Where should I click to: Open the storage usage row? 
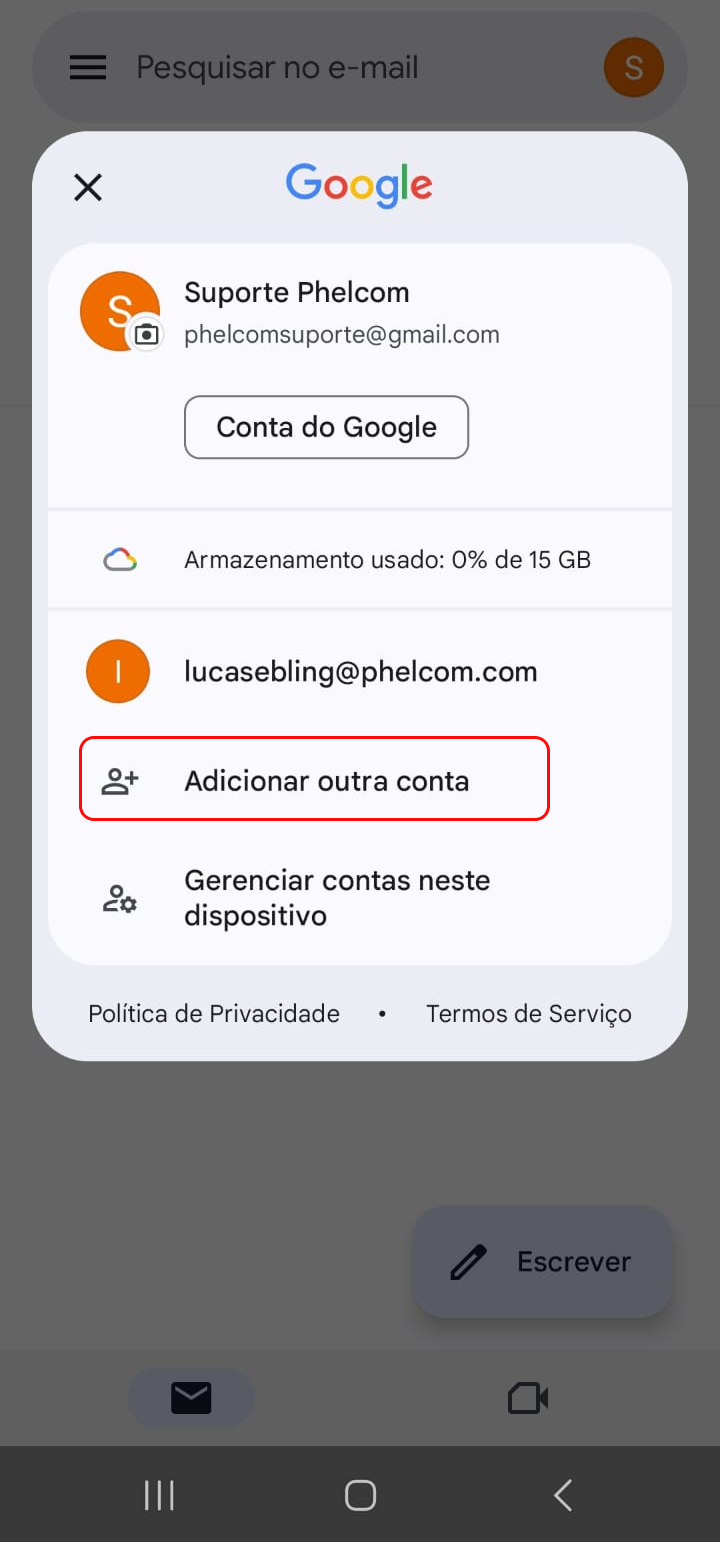[360, 559]
